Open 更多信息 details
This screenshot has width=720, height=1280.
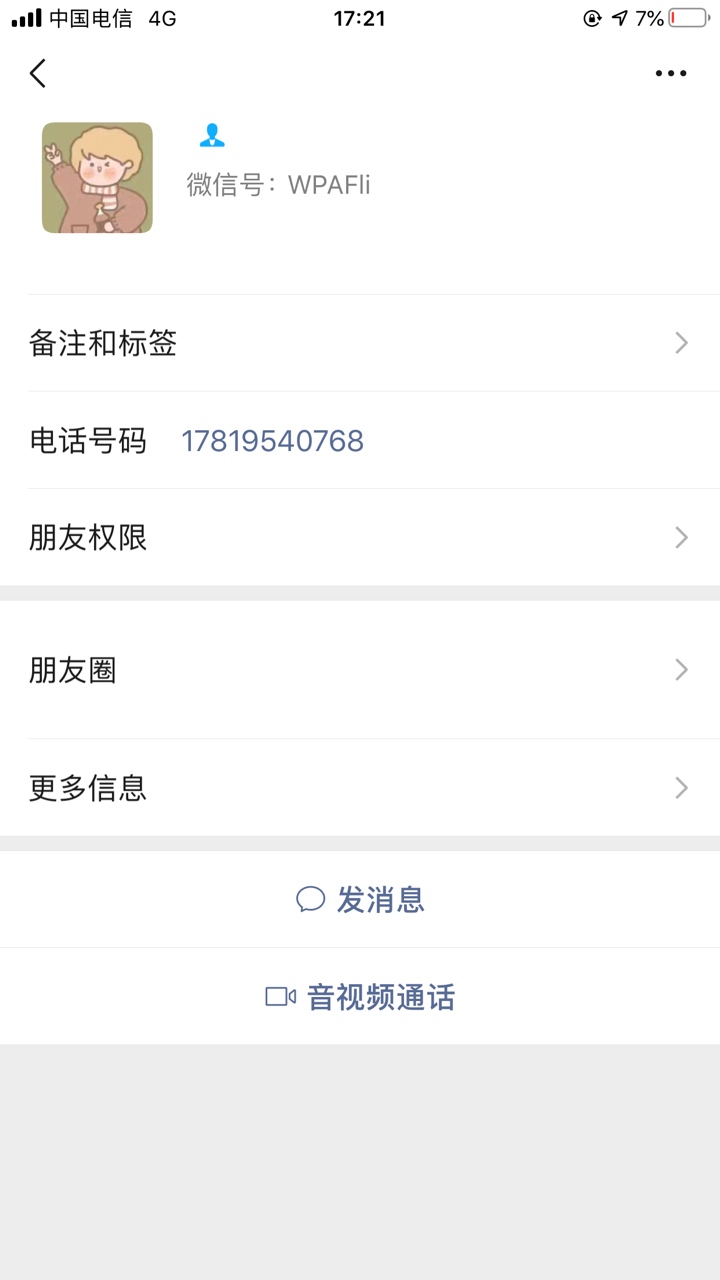(x=360, y=788)
